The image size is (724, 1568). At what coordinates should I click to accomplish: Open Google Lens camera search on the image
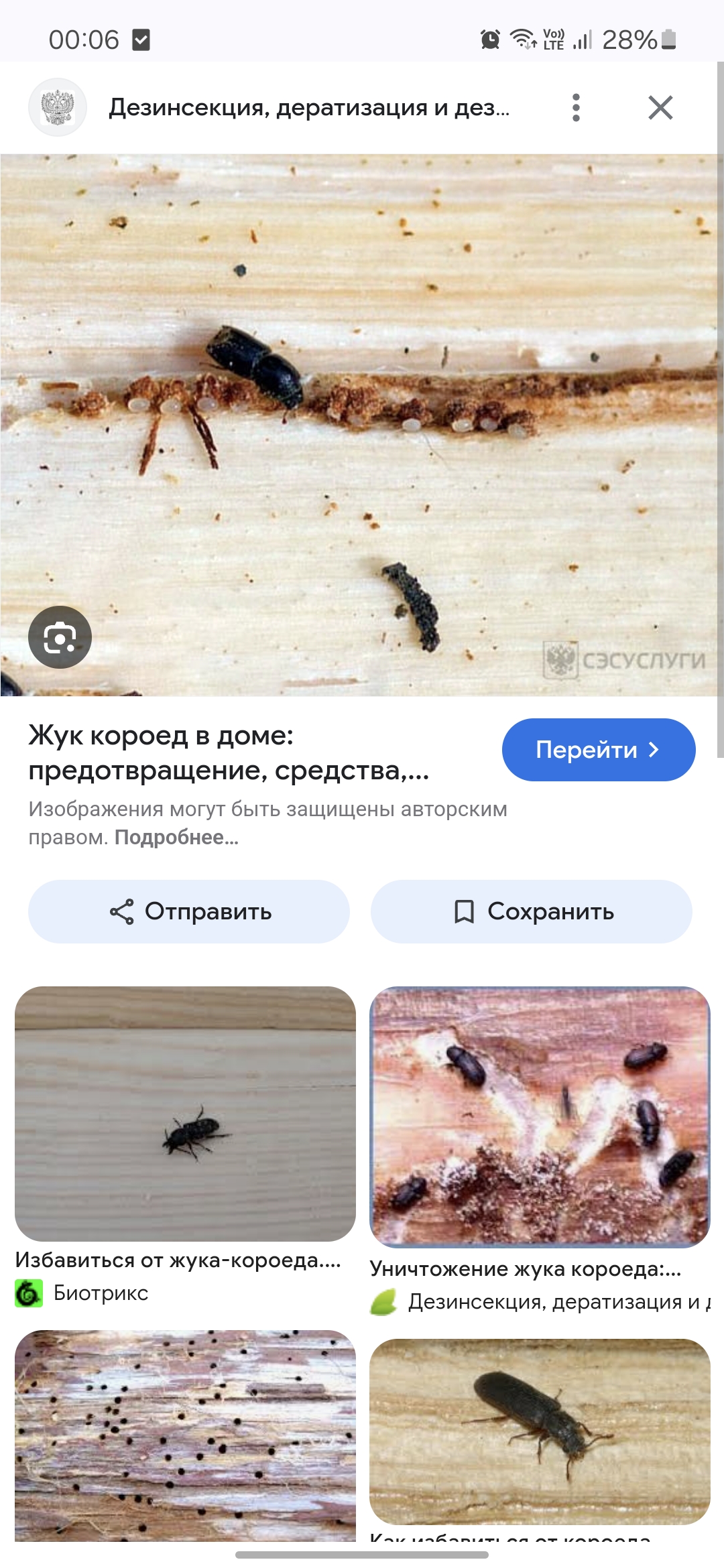[x=60, y=637]
